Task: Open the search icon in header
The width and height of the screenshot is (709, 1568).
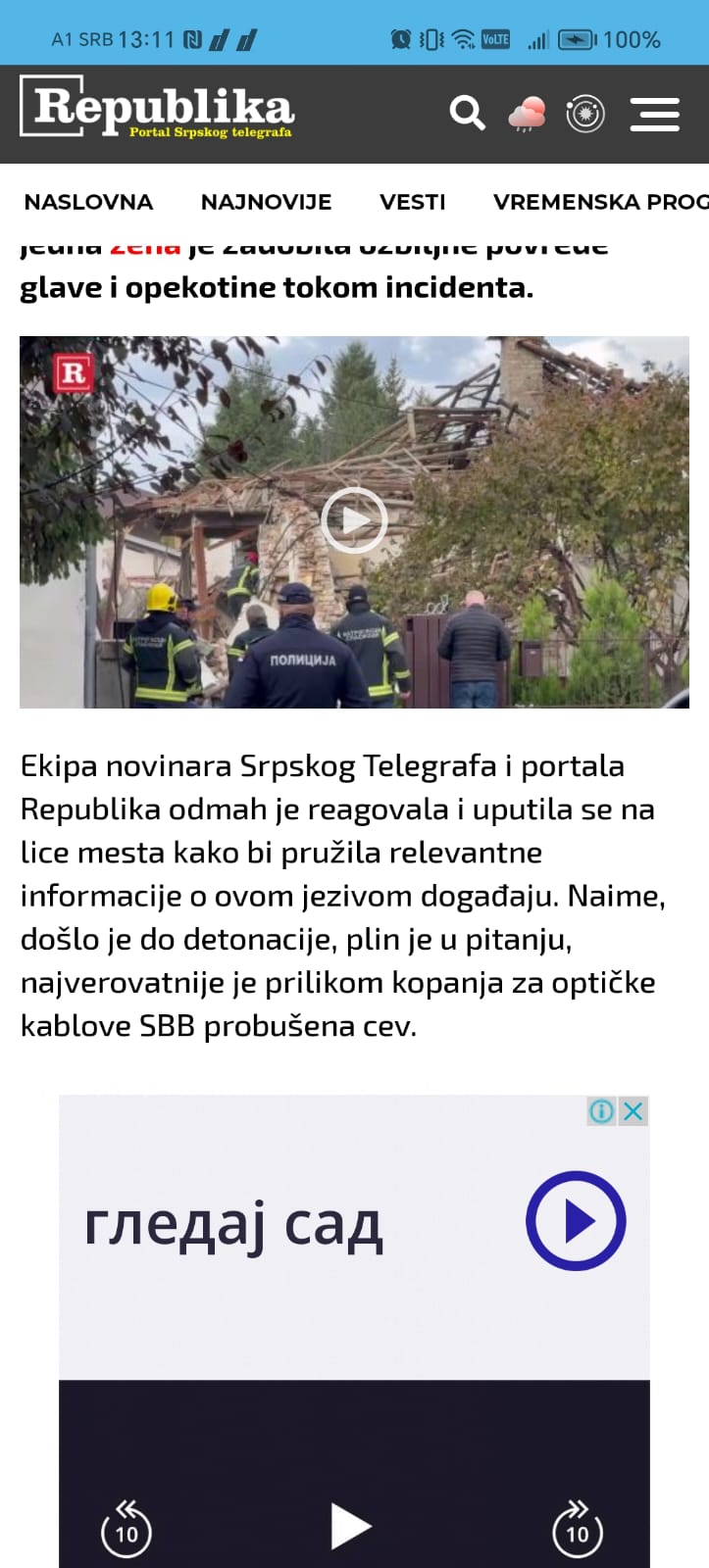Action: [467, 114]
